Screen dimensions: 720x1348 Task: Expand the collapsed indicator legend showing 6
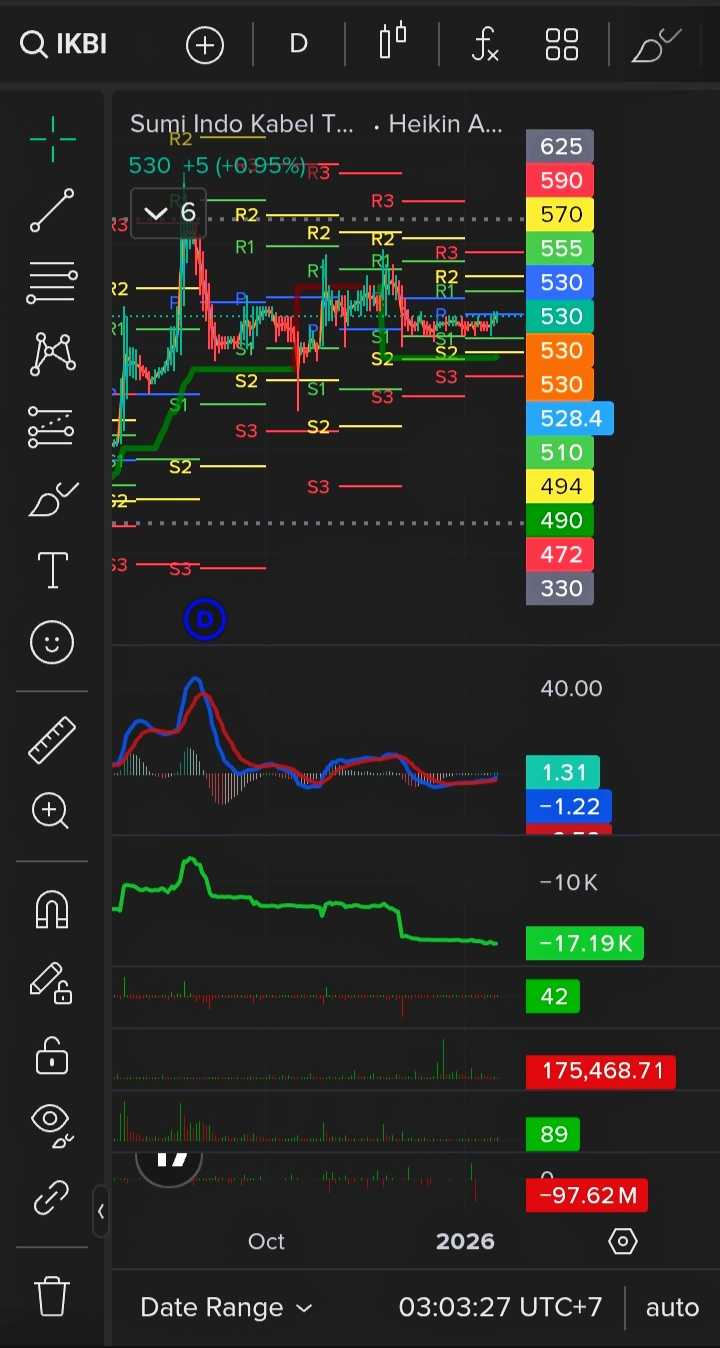[x=169, y=213]
